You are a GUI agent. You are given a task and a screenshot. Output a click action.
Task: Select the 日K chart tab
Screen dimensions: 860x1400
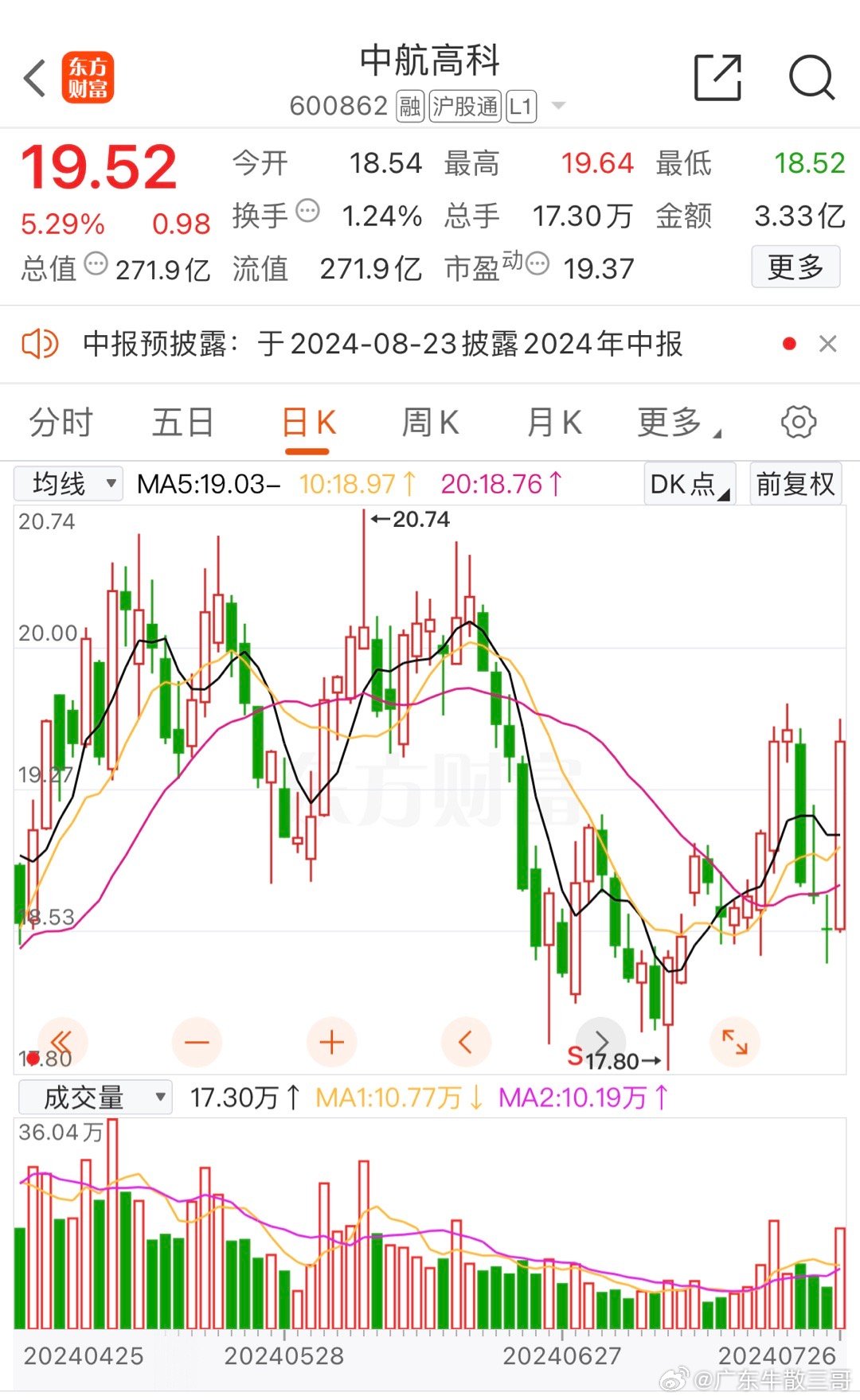point(308,423)
